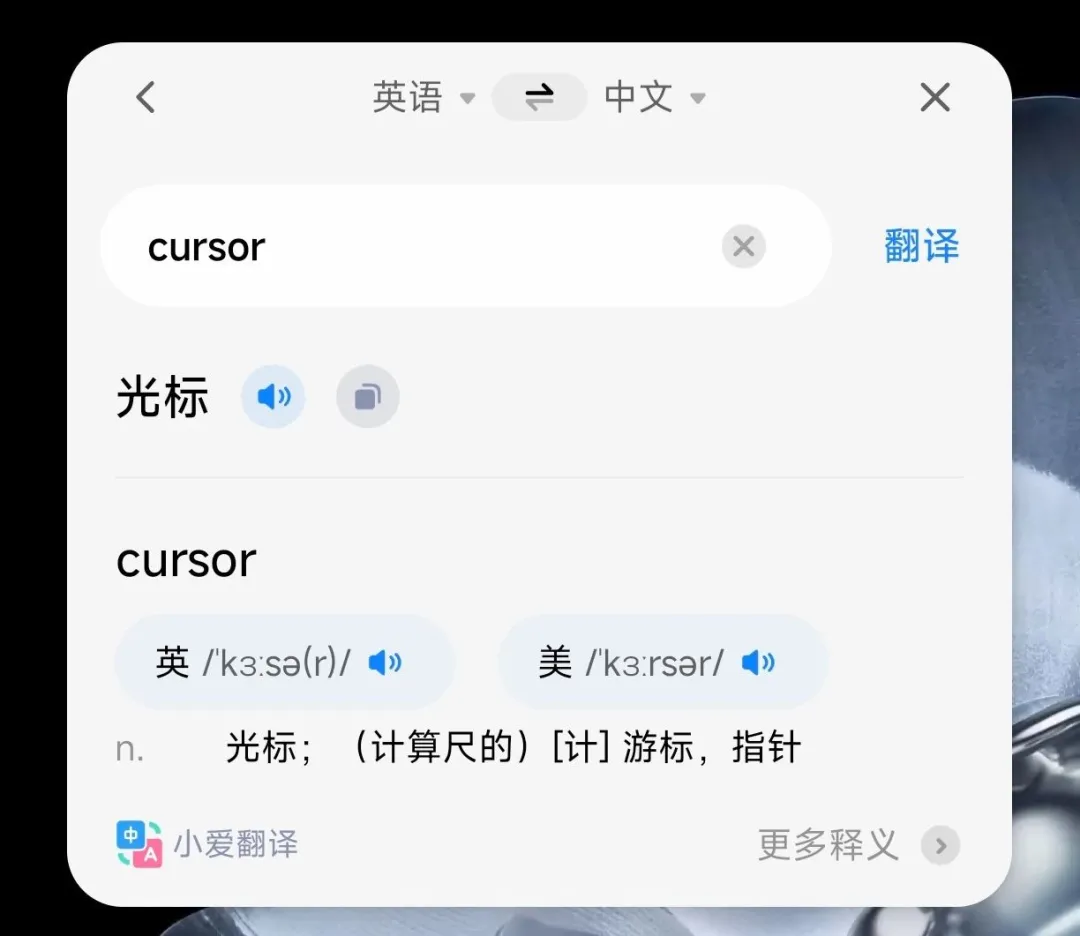Play the American pronunciation 美
Screen dimensions: 1080x936
pos(758,662)
